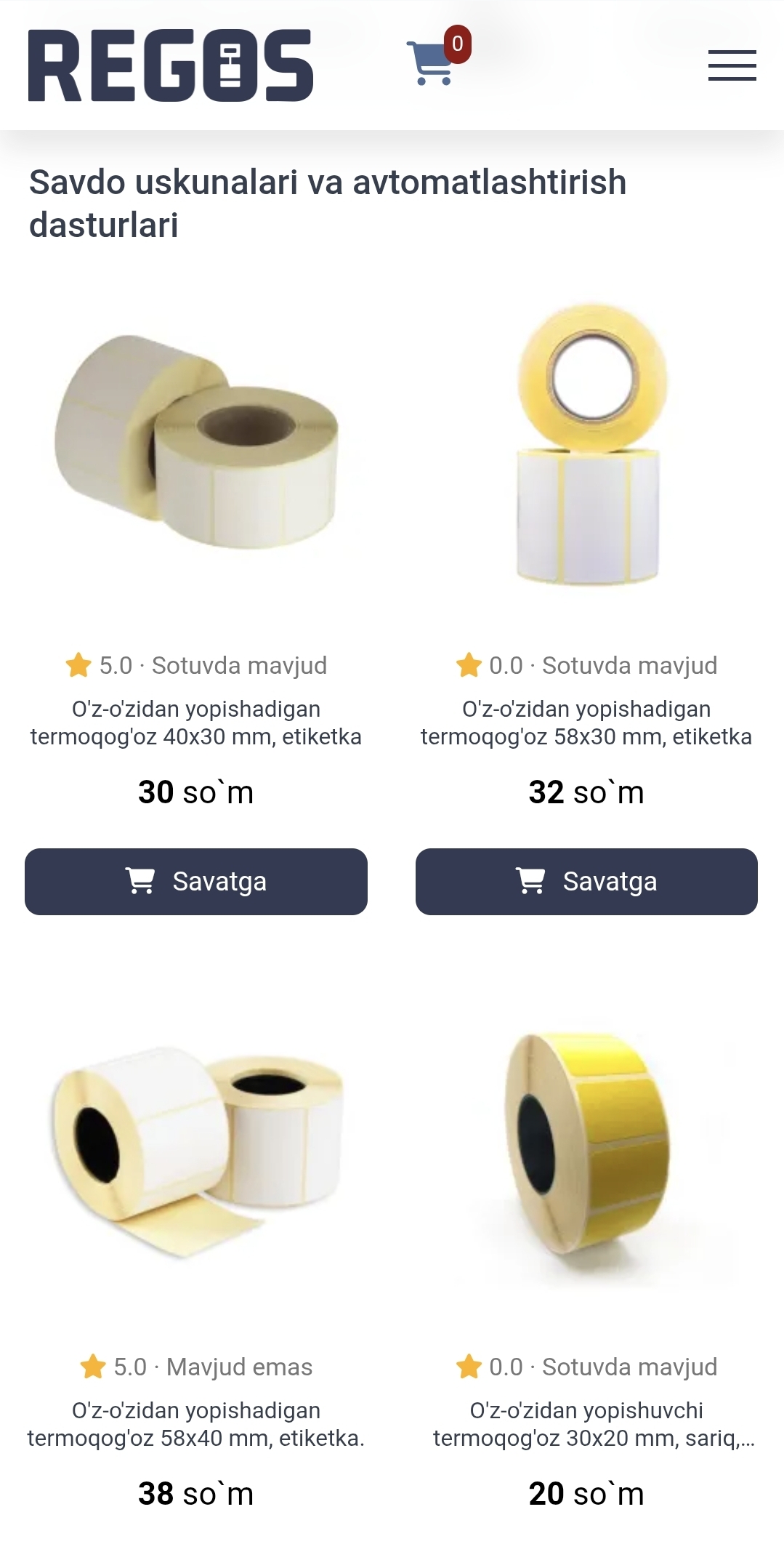
Task: Open the 58x40 mm termoqog'oz title link
Action: [196, 1424]
